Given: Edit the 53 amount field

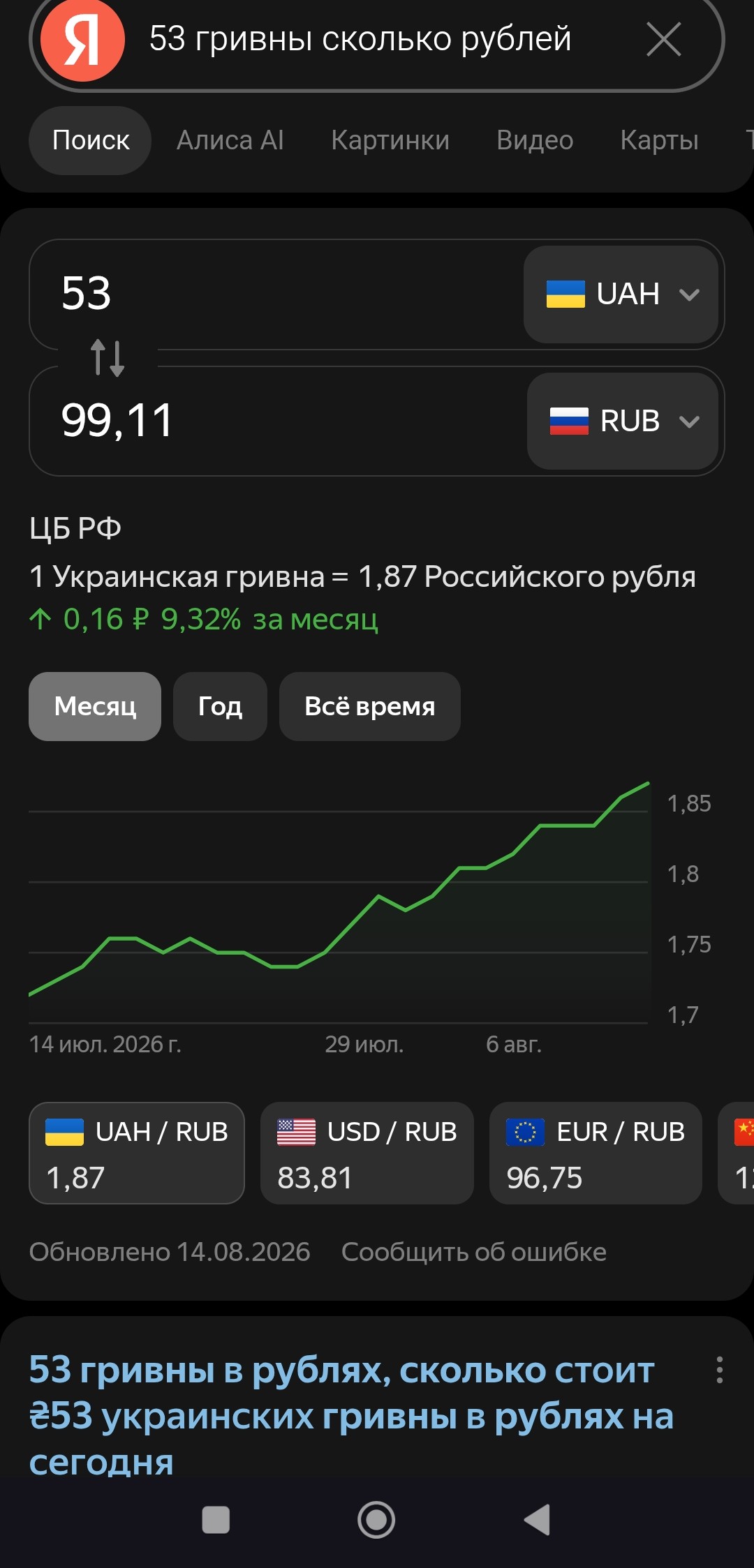Looking at the screenshot, I should pos(276,294).
